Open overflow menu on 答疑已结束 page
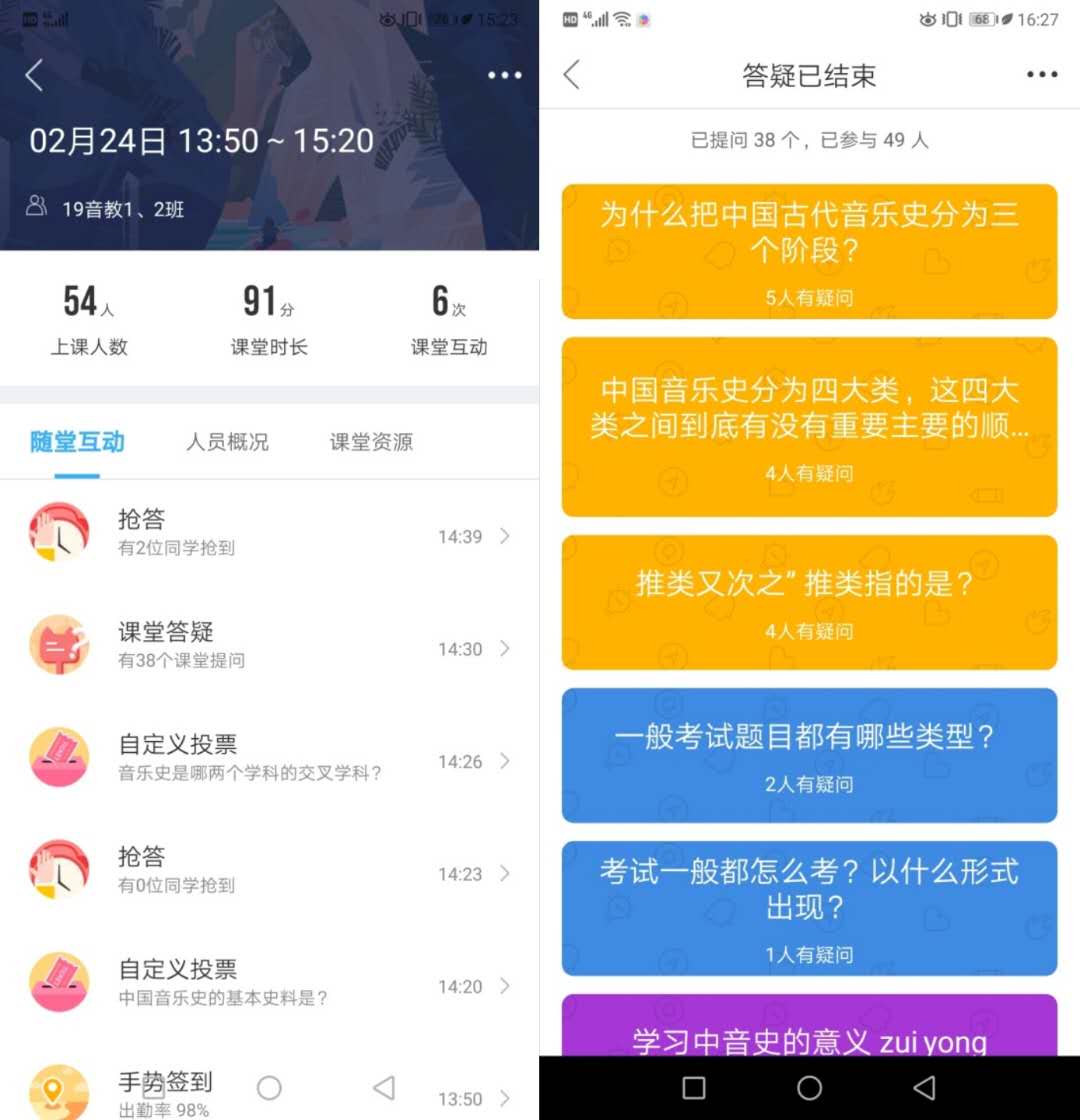1080x1120 pixels. coord(1041,75)
